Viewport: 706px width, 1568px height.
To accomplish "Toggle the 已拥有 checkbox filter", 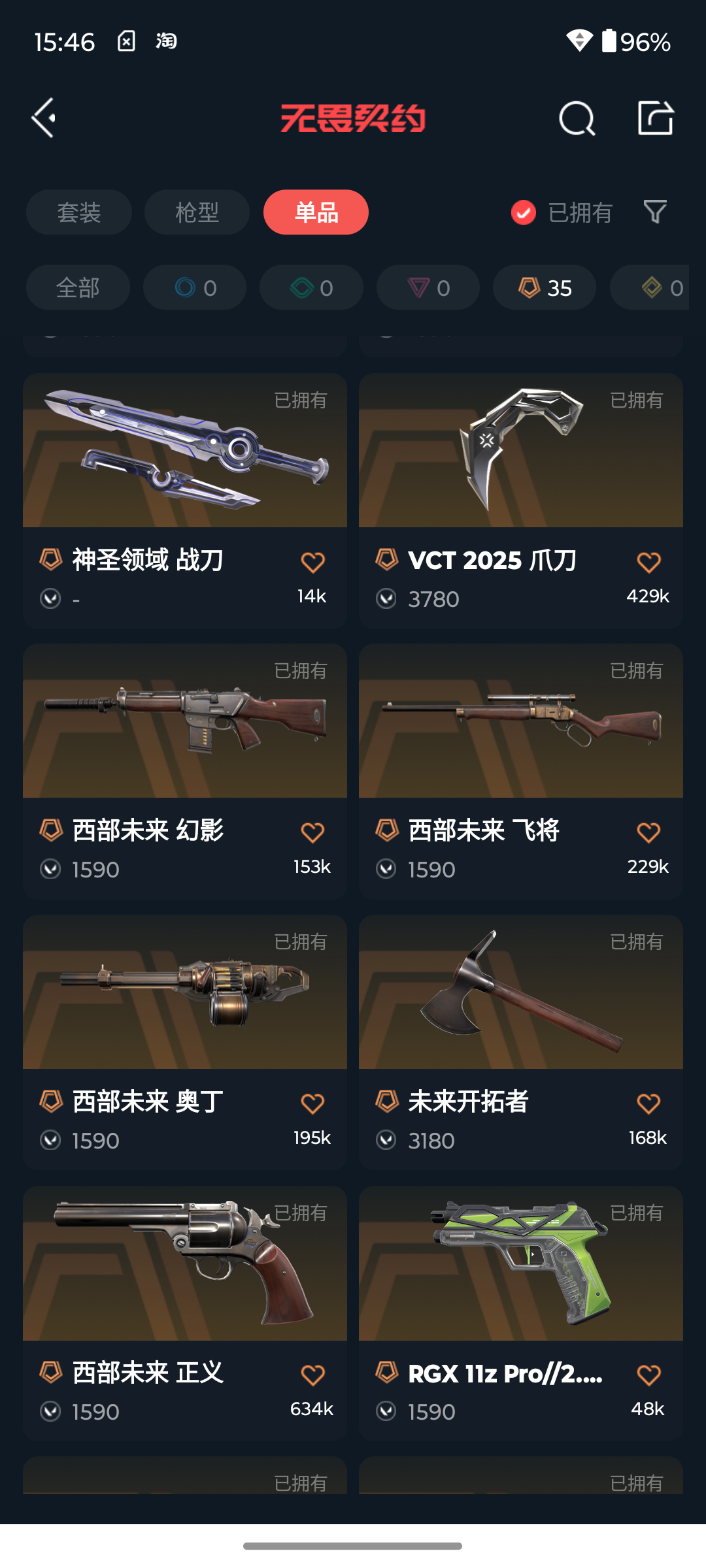I will 524,212.
